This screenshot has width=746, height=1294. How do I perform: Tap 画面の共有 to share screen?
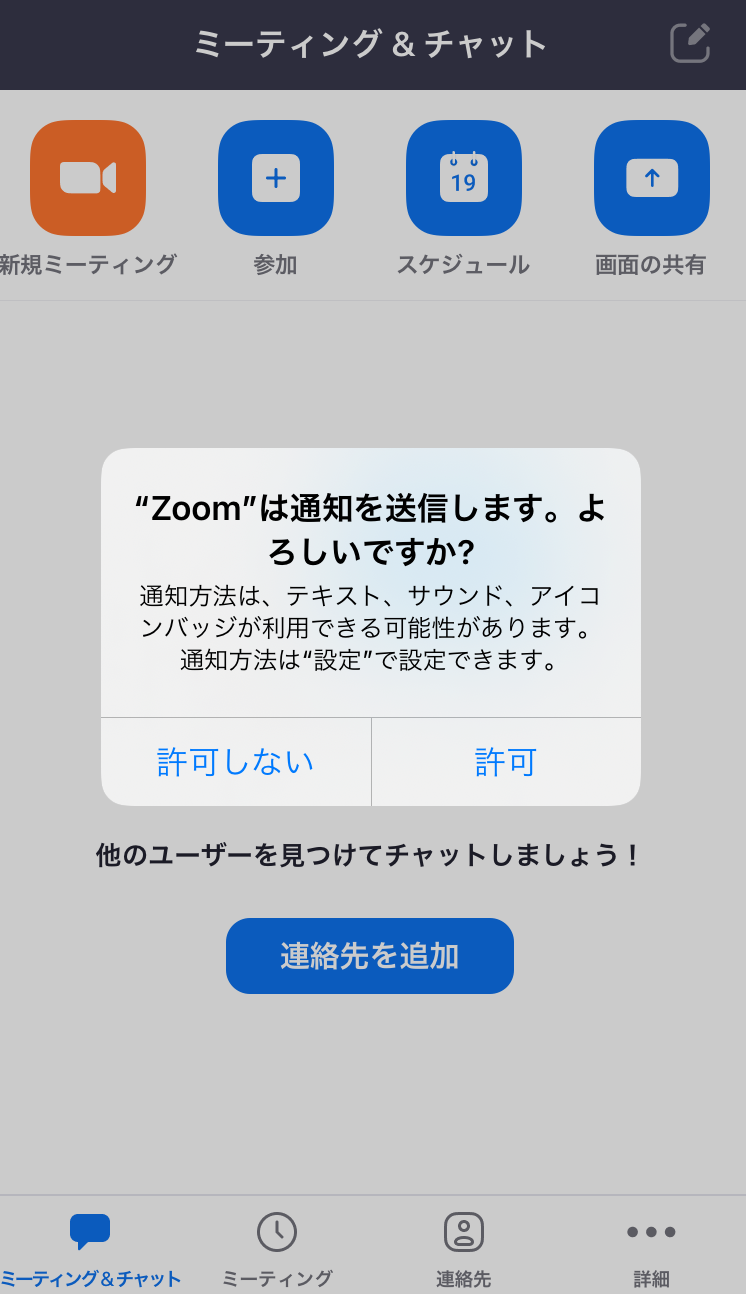pyautogui.click(x=651, y=178)
